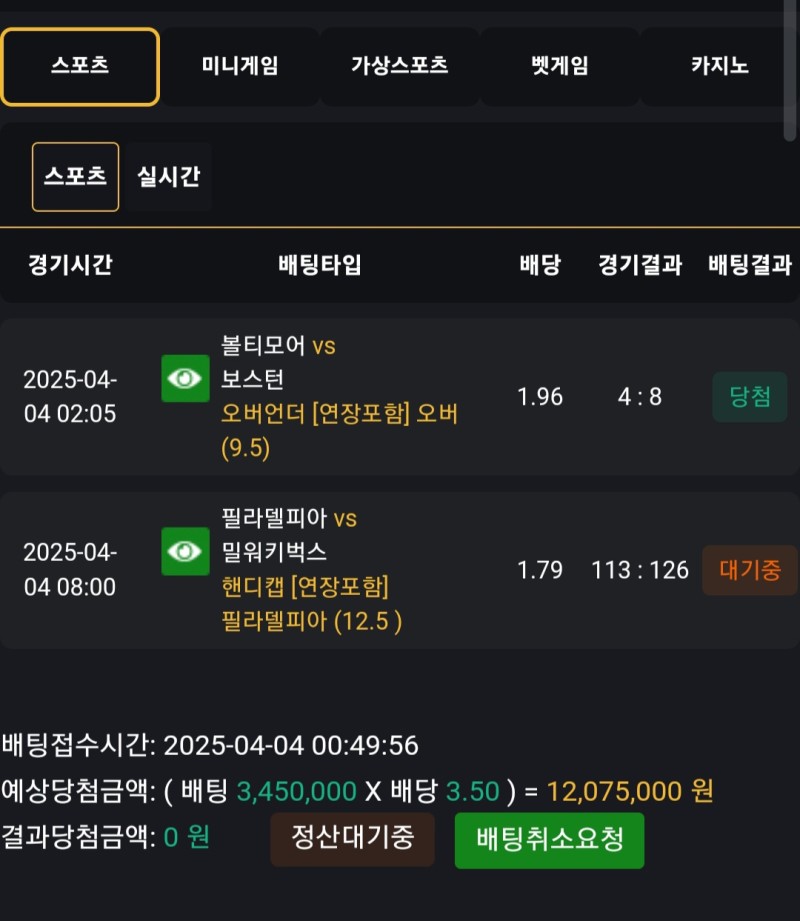800x921 pixels.
Task: Go to the 벳게임 tab
Action: pos(559,67)
